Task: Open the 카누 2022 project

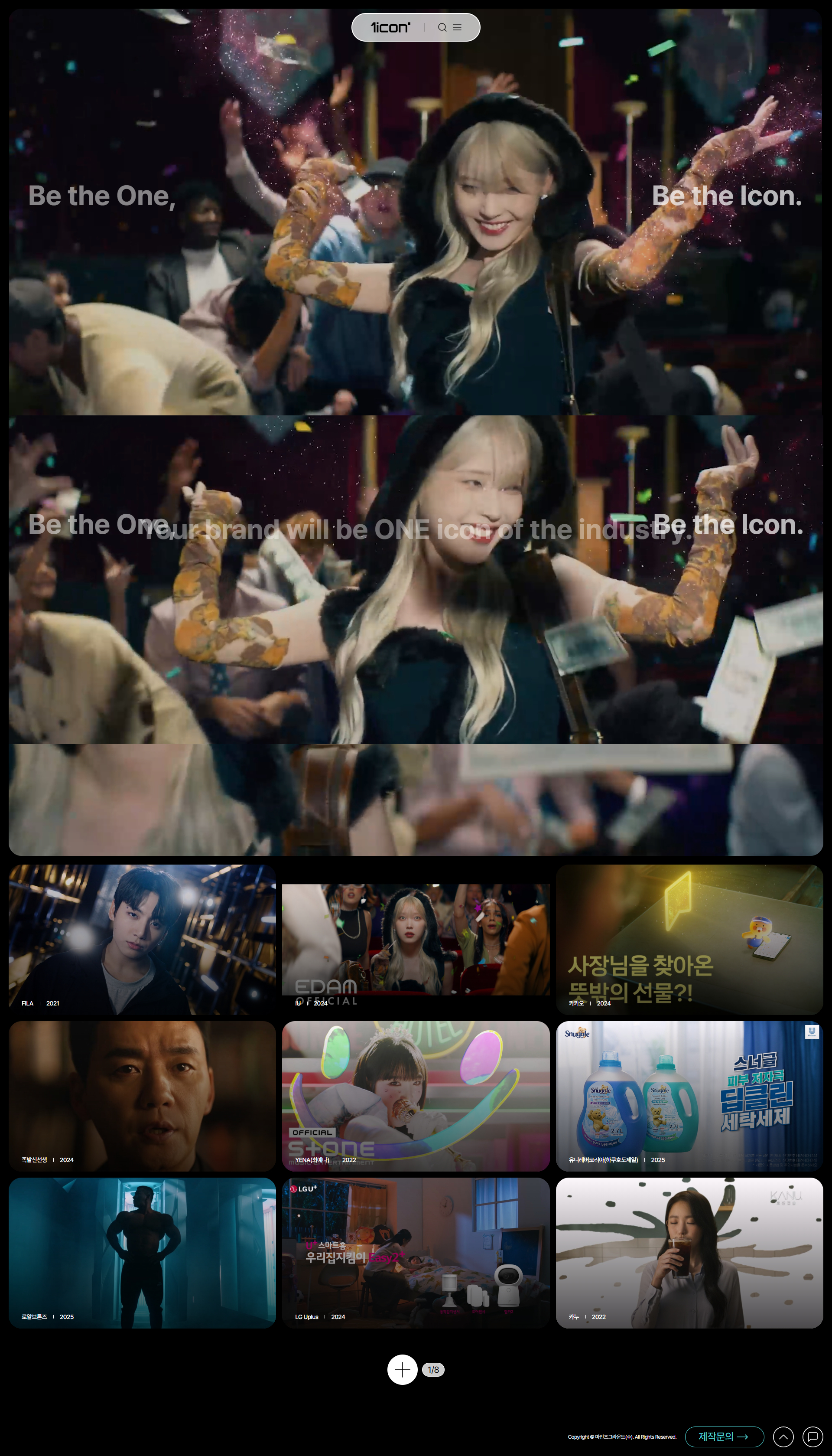Action: 689,1253
